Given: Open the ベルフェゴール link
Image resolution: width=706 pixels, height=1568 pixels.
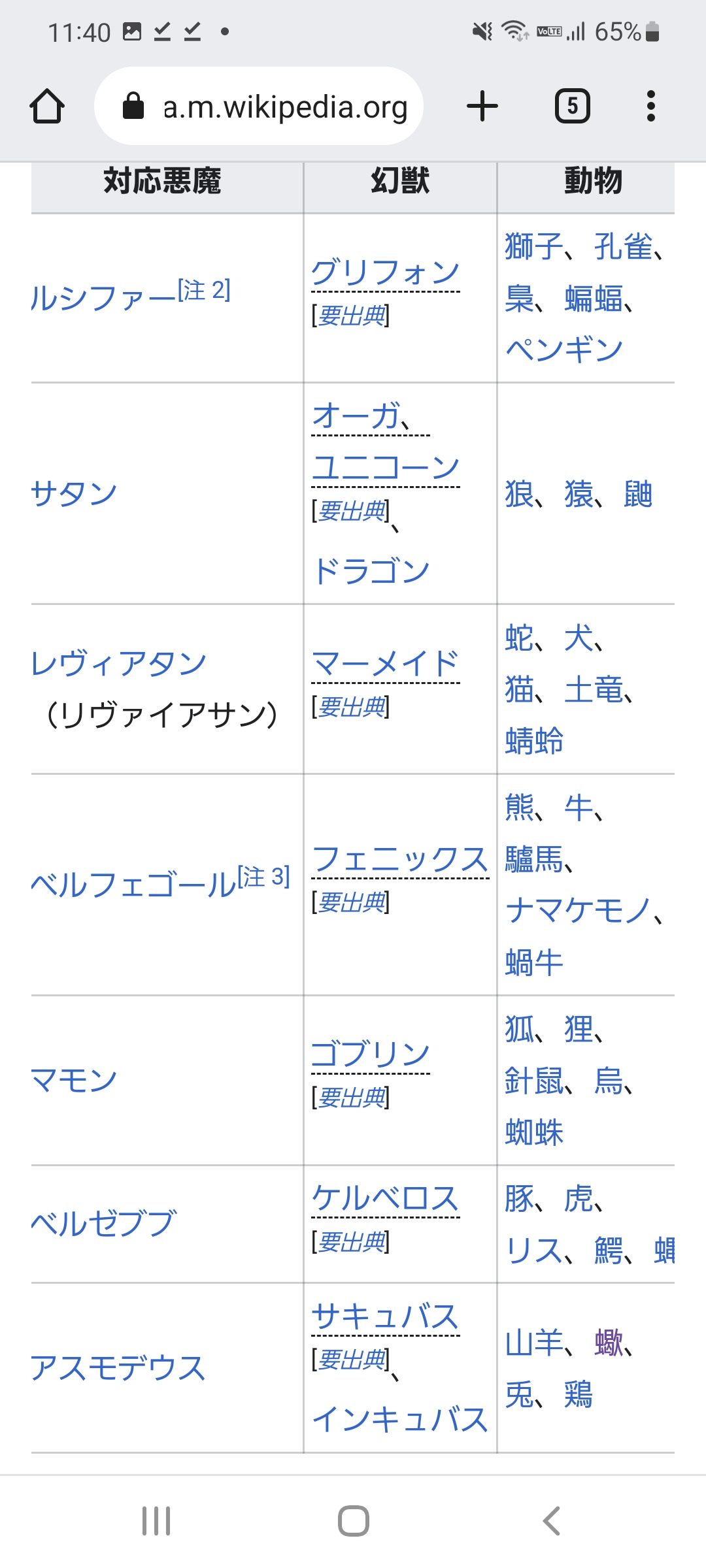Looking at the screenshot, I should coord(133,885).
